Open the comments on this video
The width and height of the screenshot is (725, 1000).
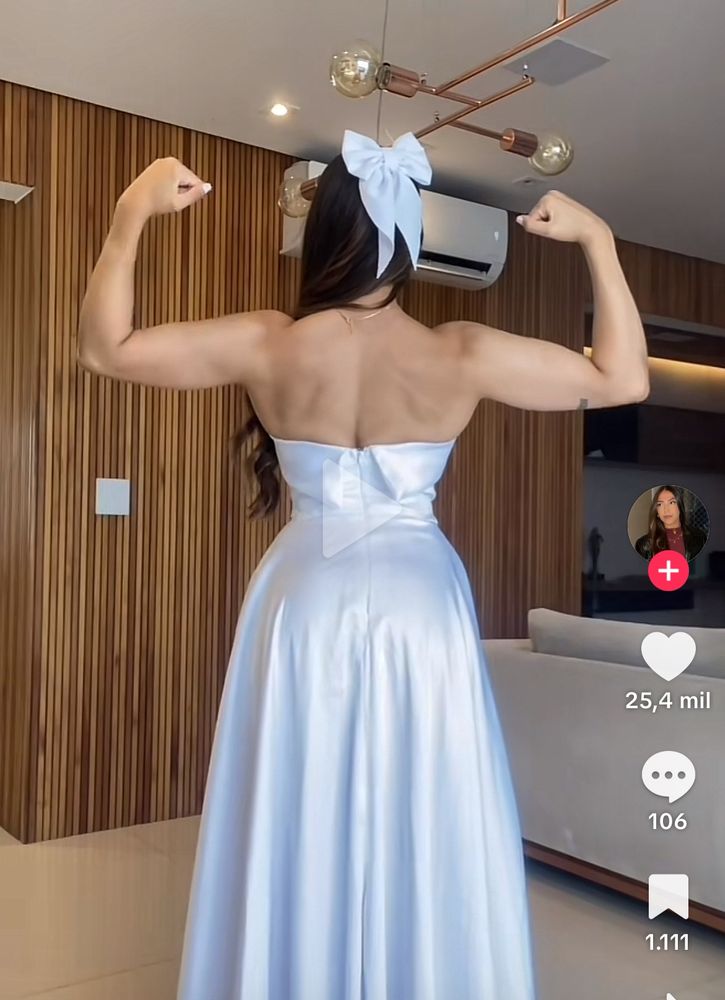pos(668,776)
